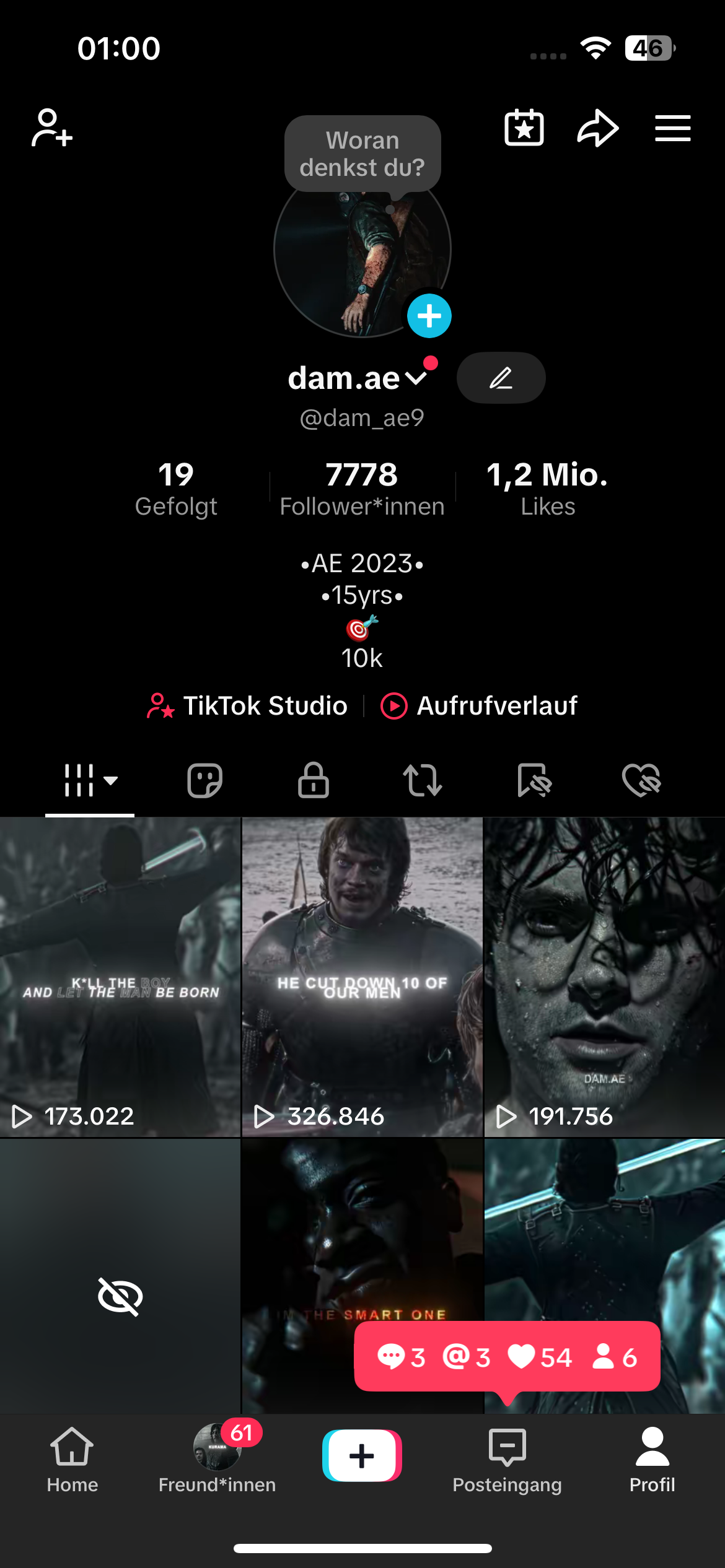Switch to the hidden liked videos tab

click(641, 780)
